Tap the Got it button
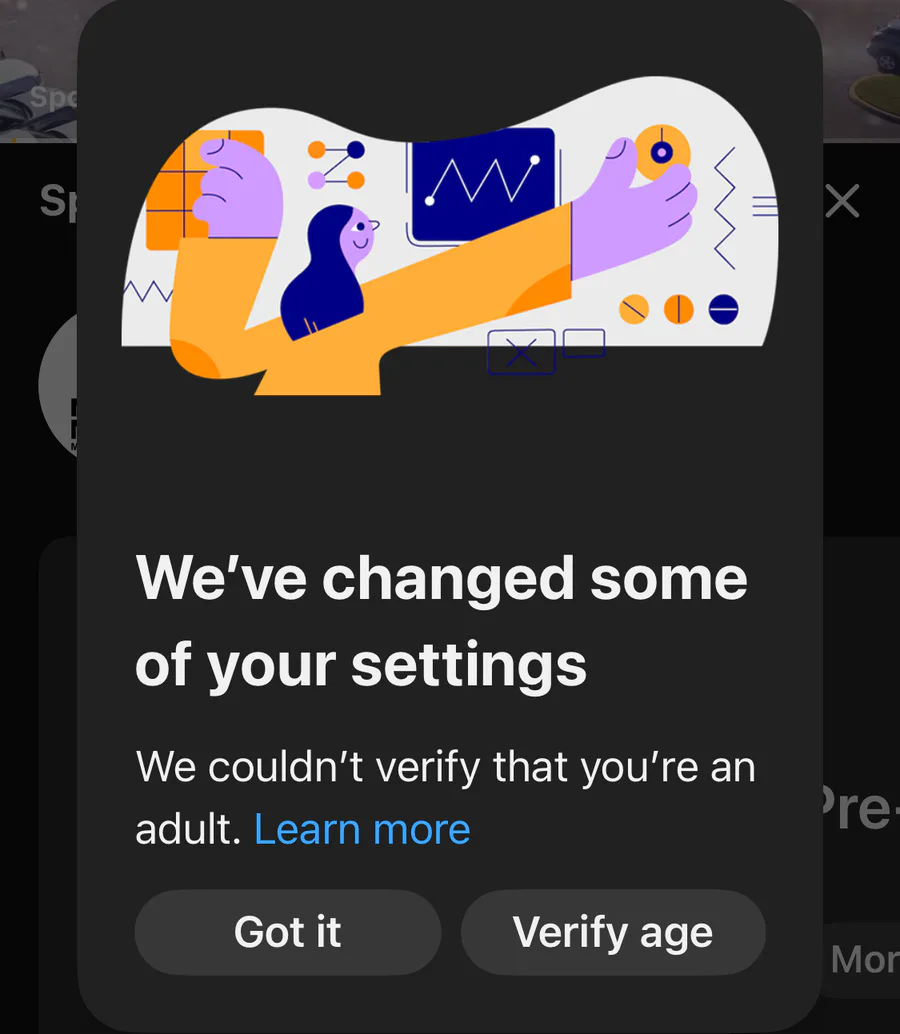Screen dimensions: 900x1034 pos(287,932)
